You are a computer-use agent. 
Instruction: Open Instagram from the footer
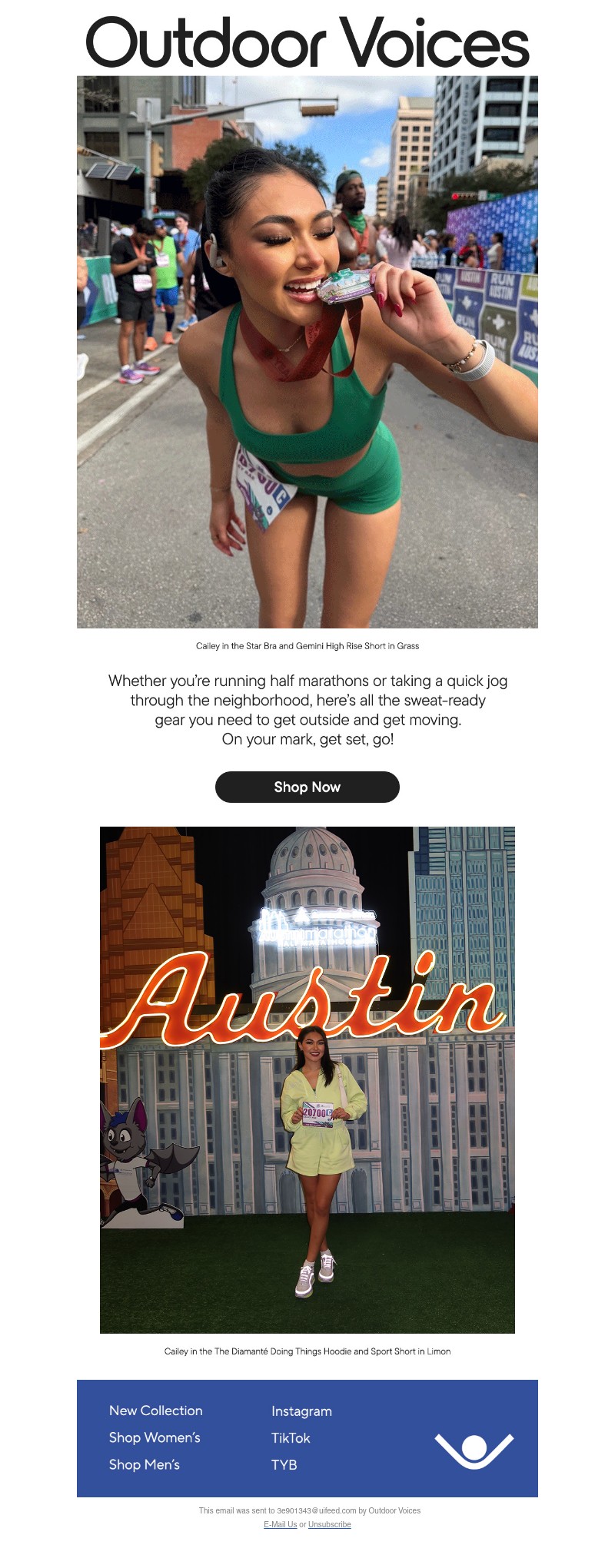(301, 1411)
